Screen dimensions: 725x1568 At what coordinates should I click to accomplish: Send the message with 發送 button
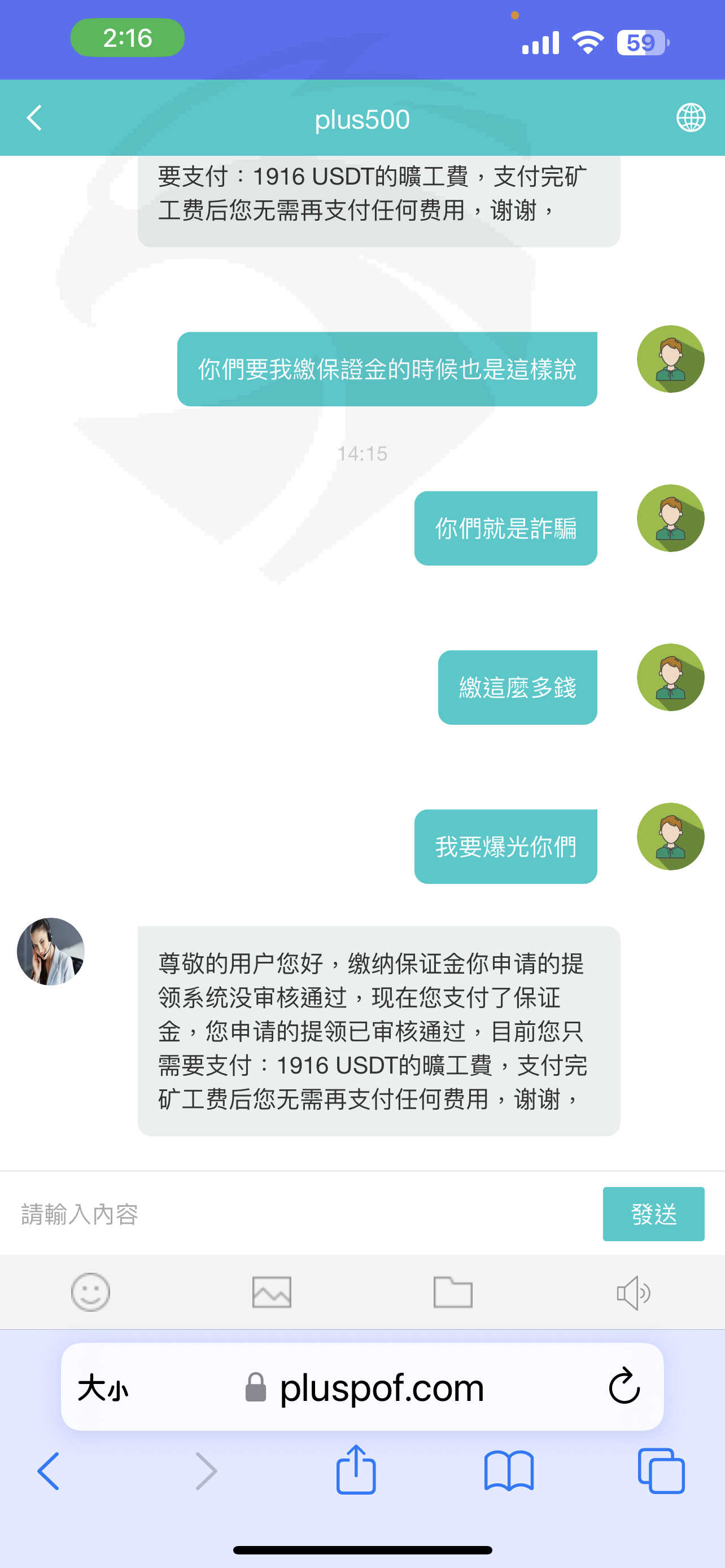pyautogui.click(x=653, y=1213)
